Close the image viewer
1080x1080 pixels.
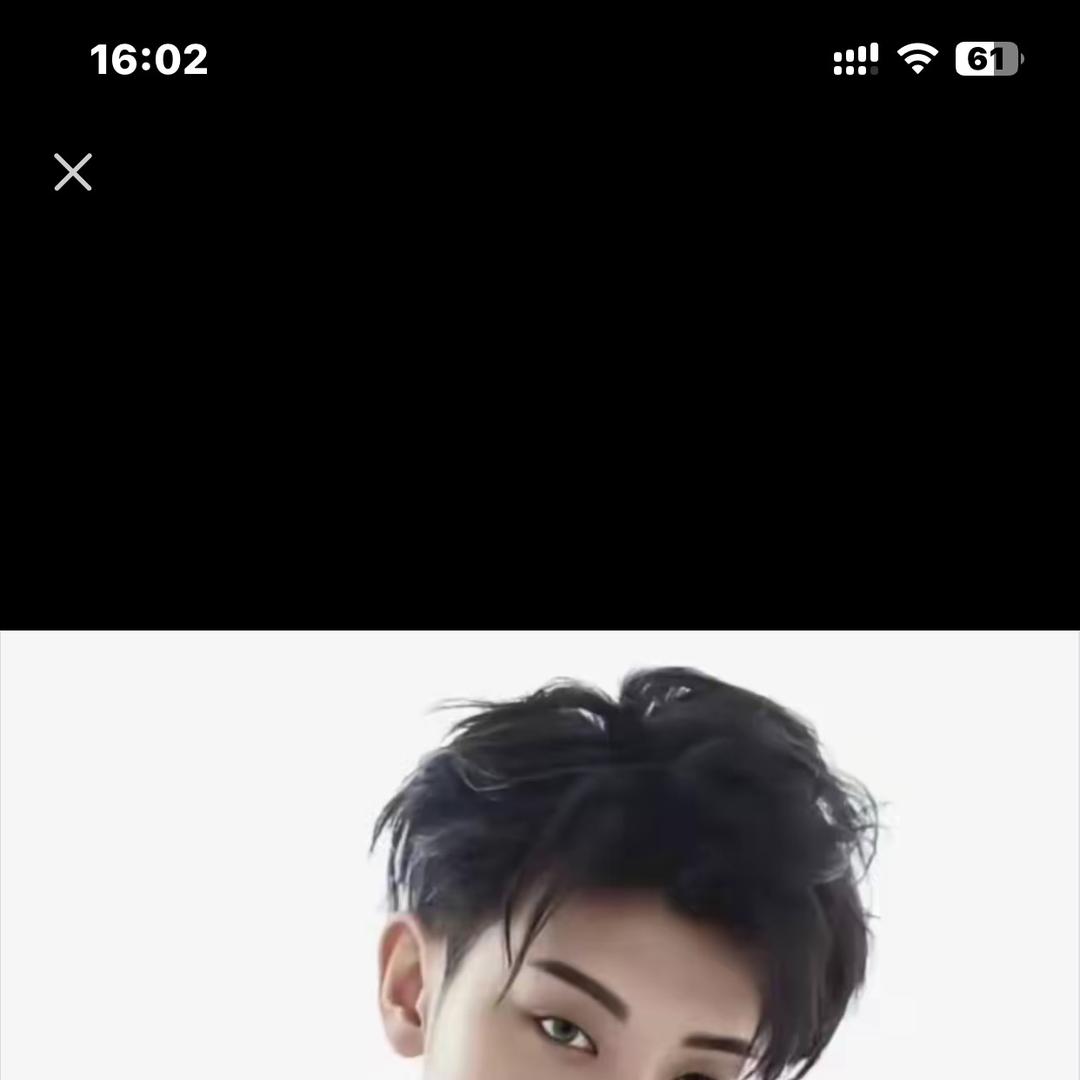[x=73, y=172]
